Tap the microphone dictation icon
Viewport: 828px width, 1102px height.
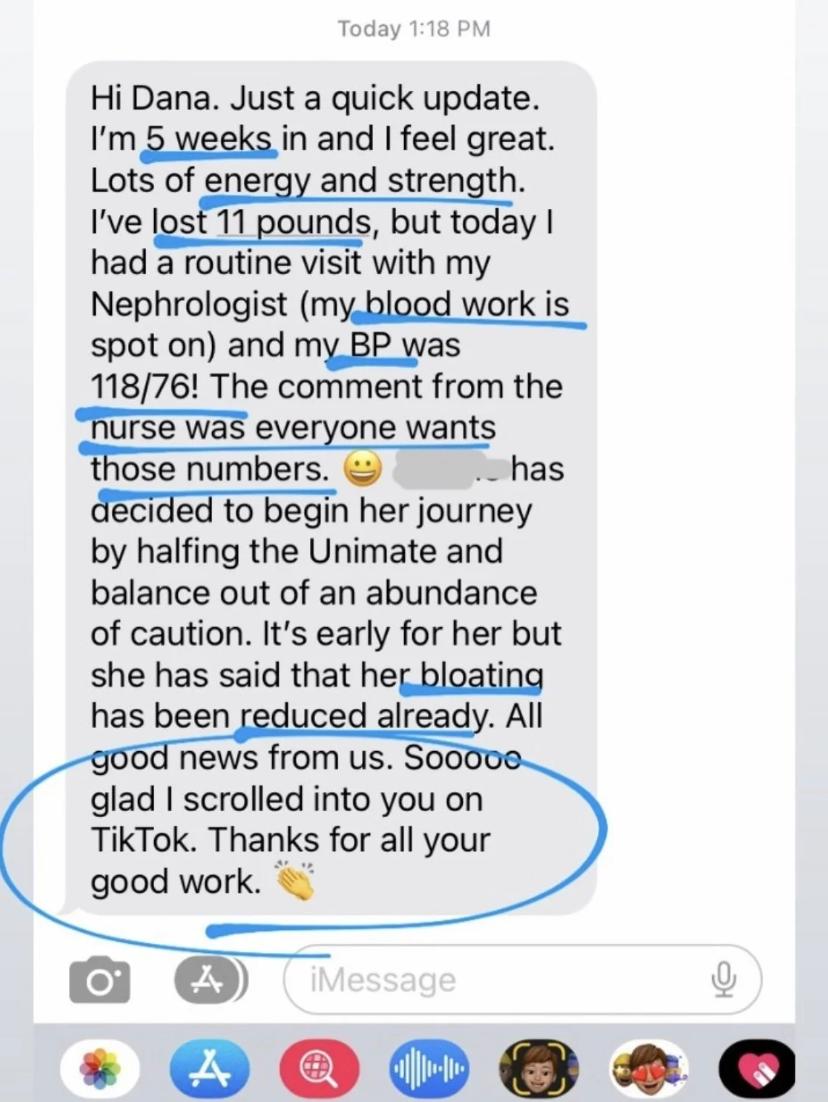coord(723,980)
